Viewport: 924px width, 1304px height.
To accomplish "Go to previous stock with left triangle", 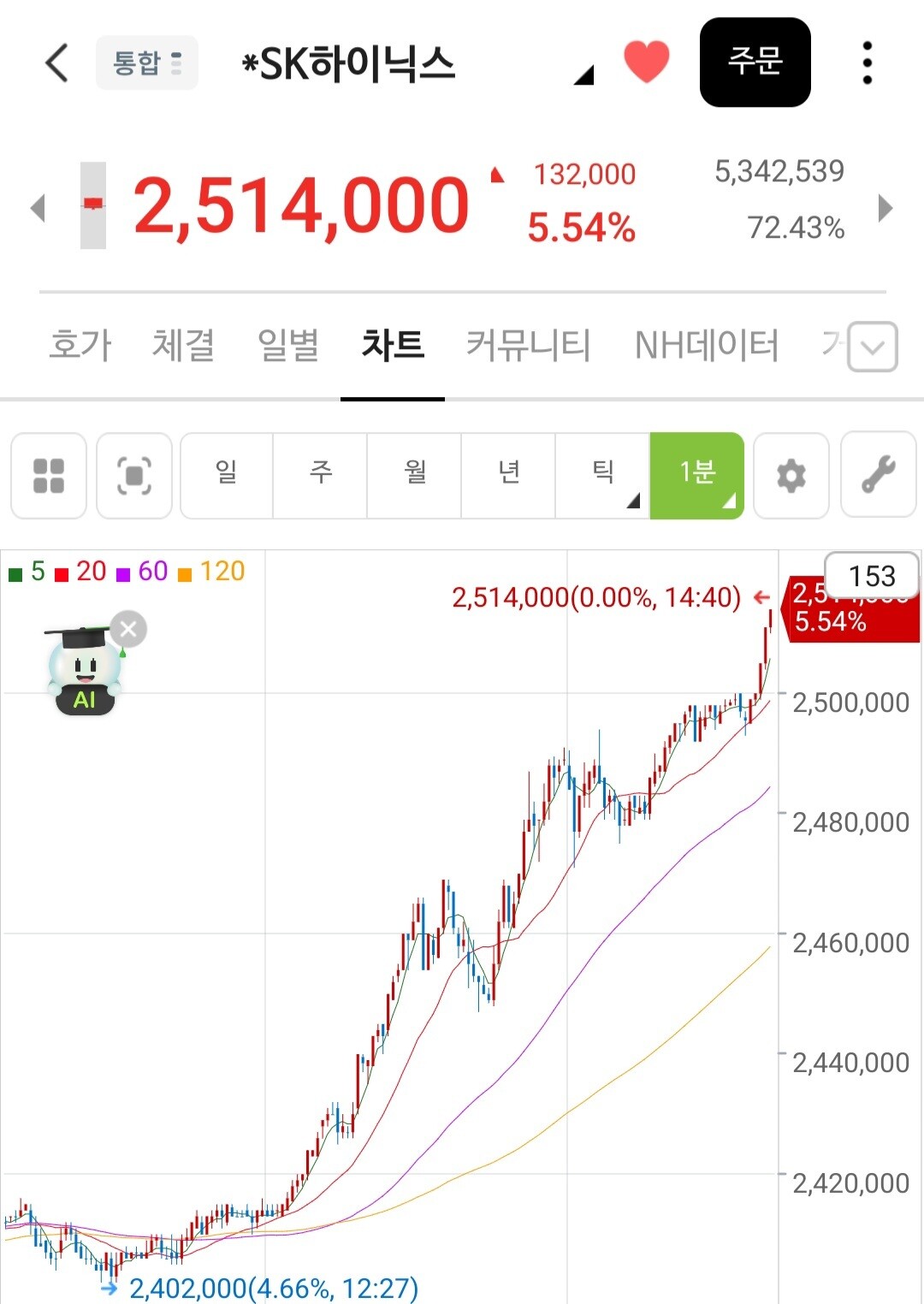I will coord(37,207).
